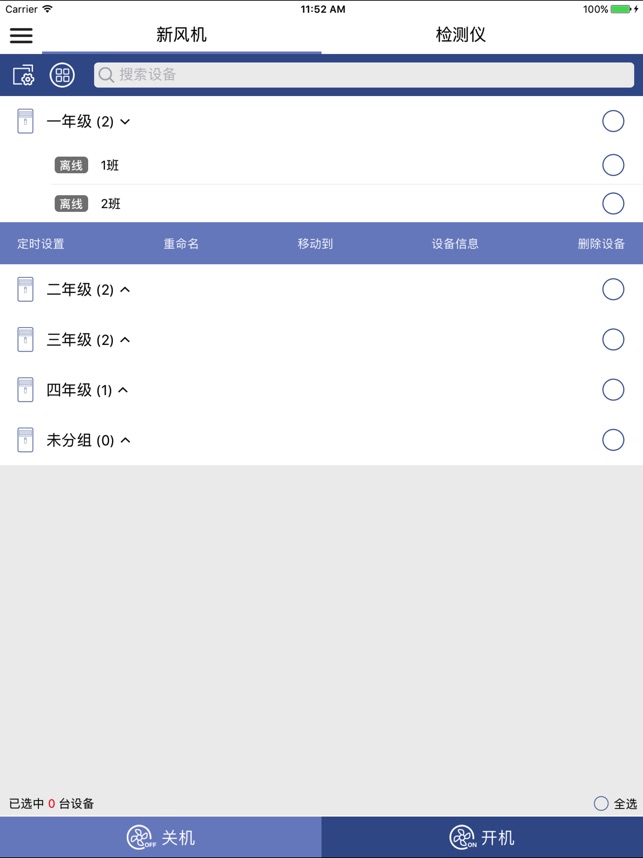Image resolution: width=643 pixels, height=858 pixels.
Task: Open the device settings icon
Action: point(23,75)
